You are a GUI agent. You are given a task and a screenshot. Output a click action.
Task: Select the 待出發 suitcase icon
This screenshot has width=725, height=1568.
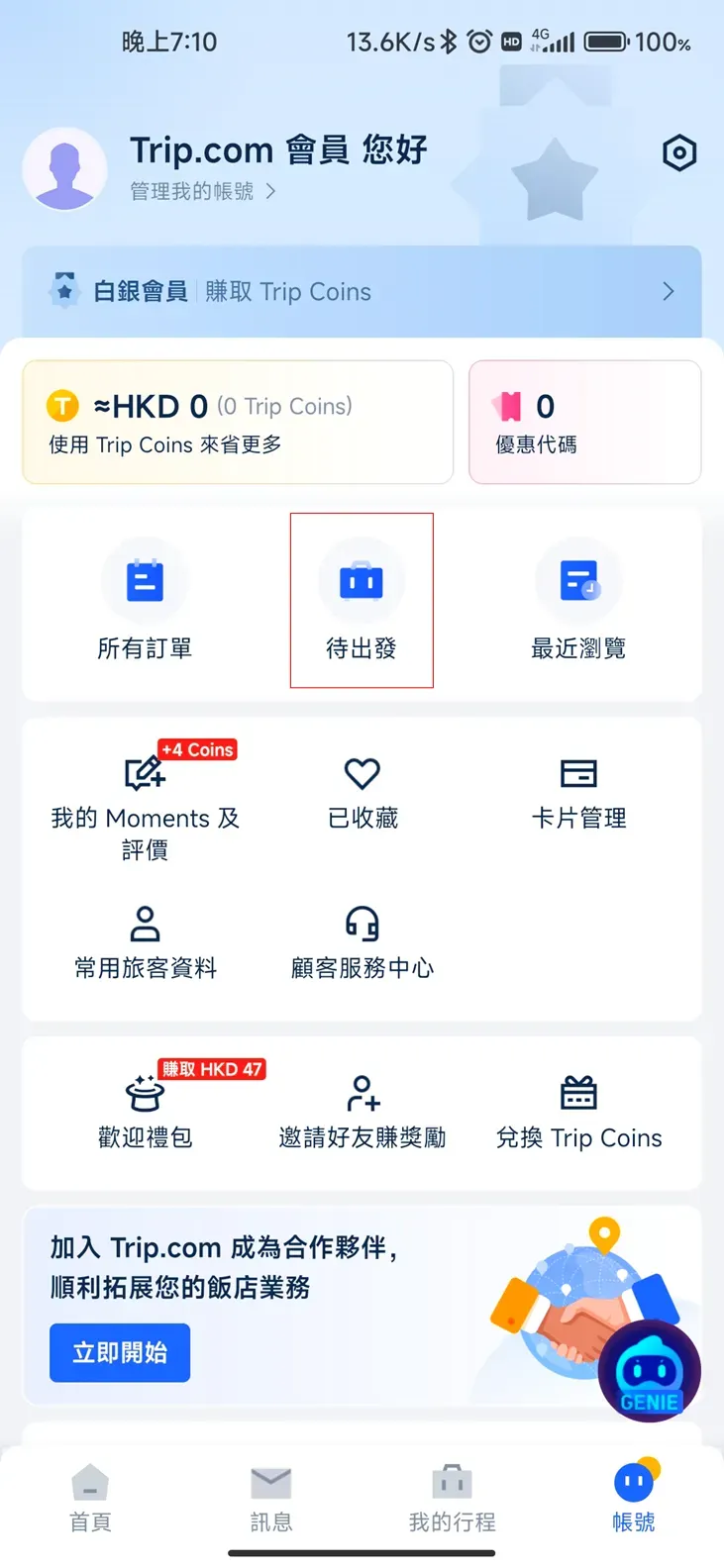(362, 579)
